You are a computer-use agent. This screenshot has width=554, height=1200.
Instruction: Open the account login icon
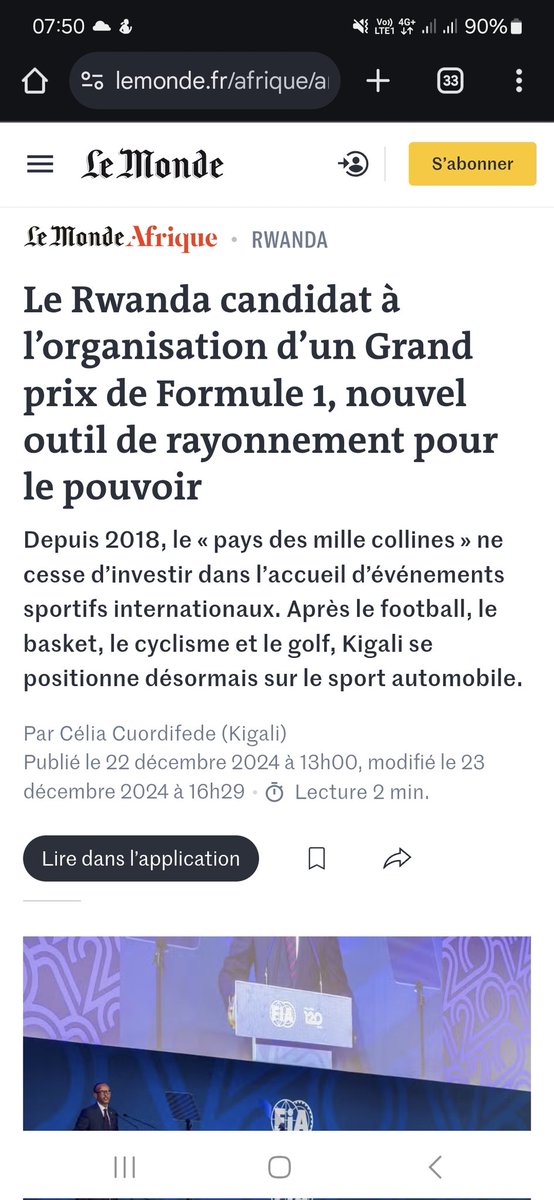click(353, 164)
